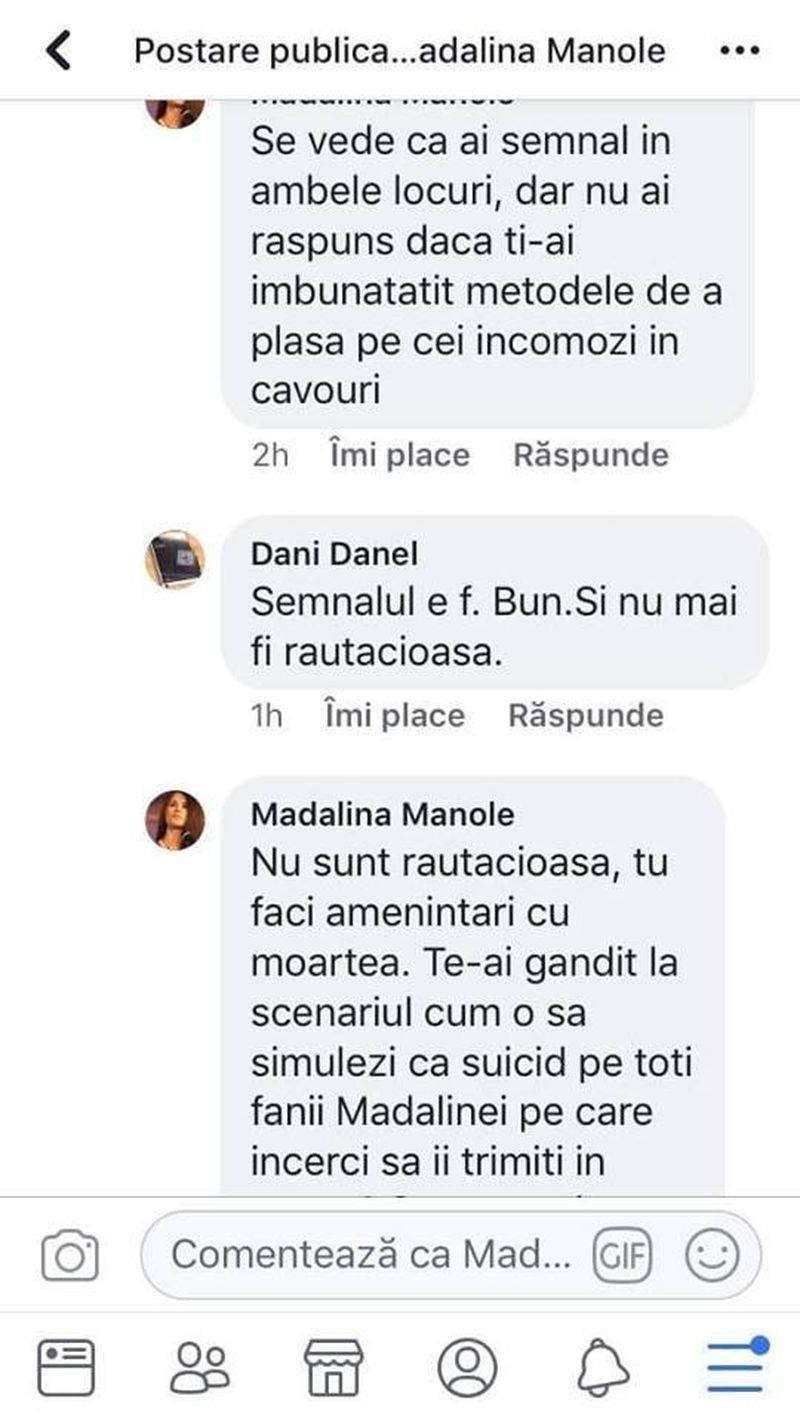
Task: Switch to the News Feed tab
Action: (x=67, y=1366)
